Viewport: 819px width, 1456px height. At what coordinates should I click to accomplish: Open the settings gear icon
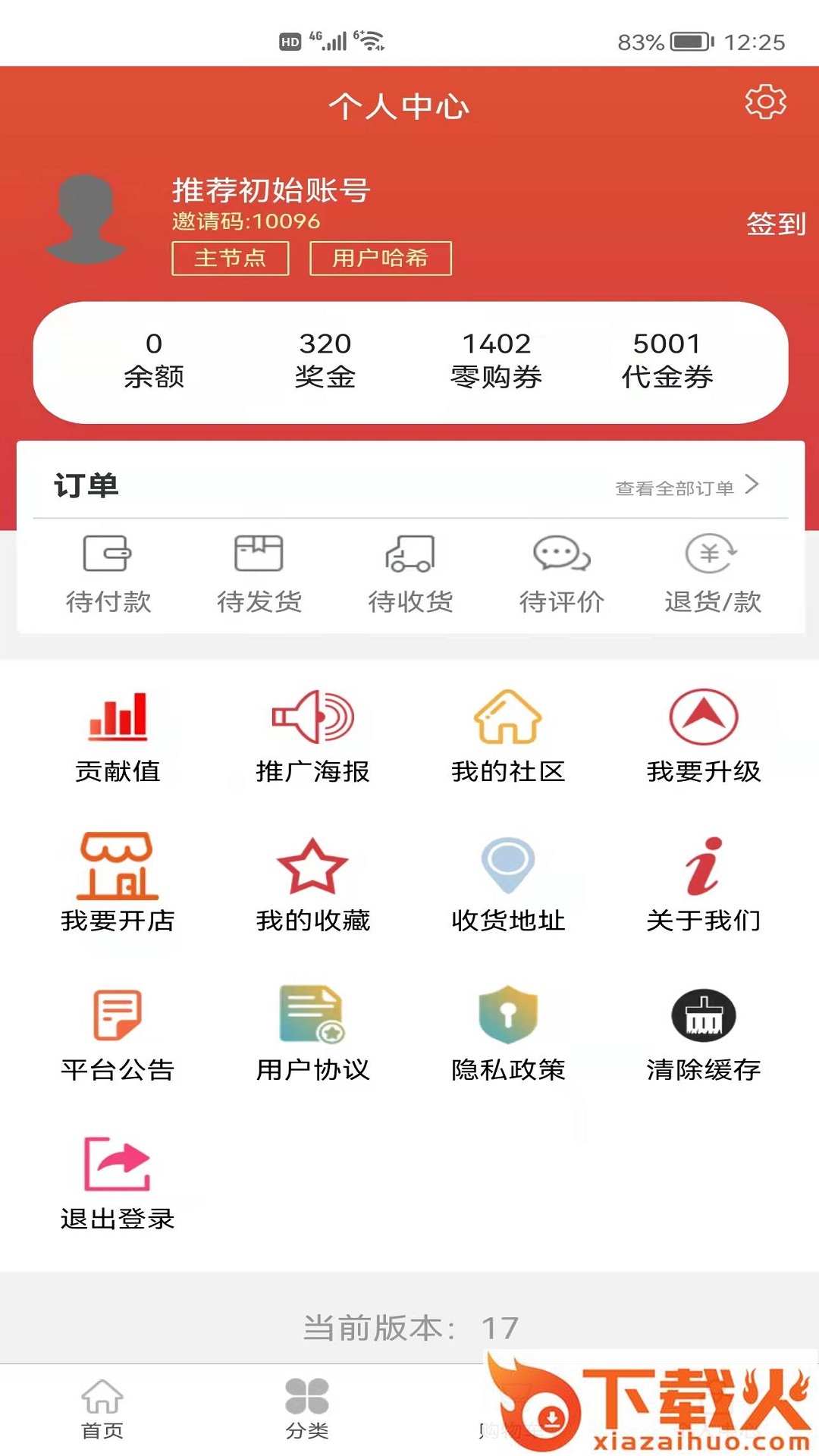click(x=765, y=102)
